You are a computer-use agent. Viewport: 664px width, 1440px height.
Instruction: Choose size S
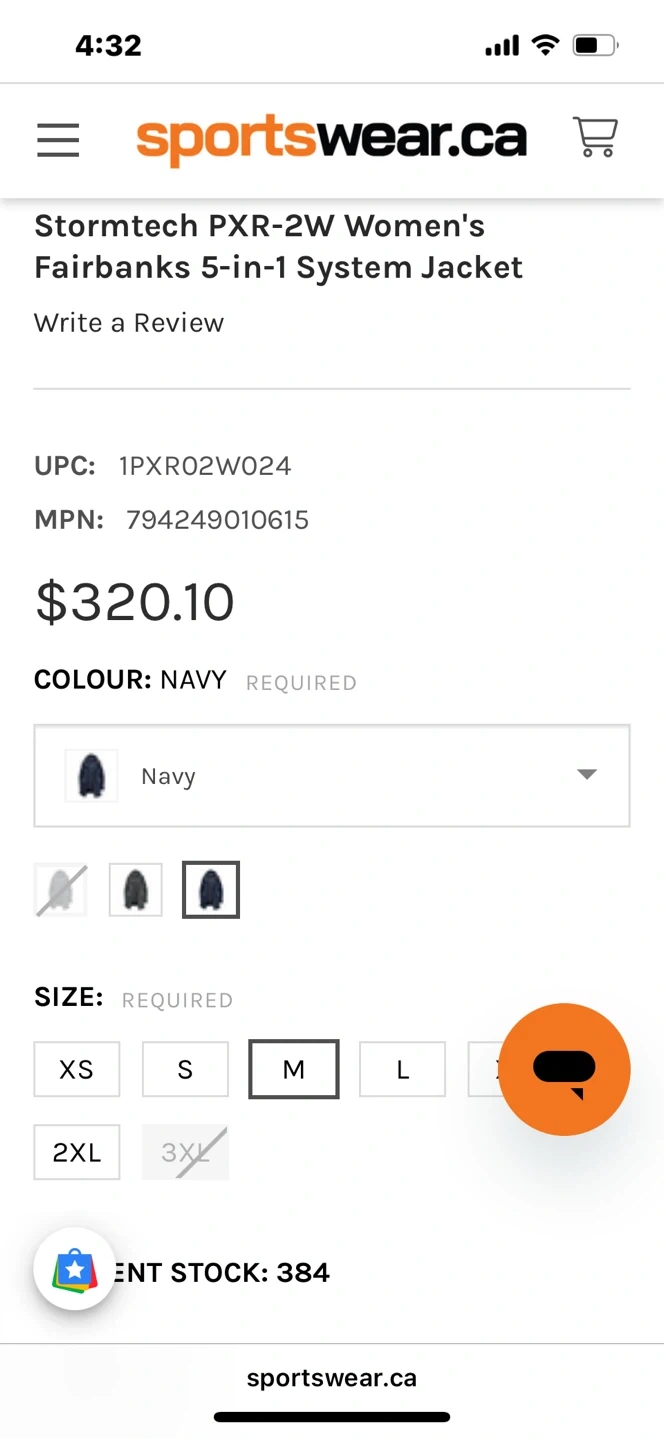[185, 1069]
